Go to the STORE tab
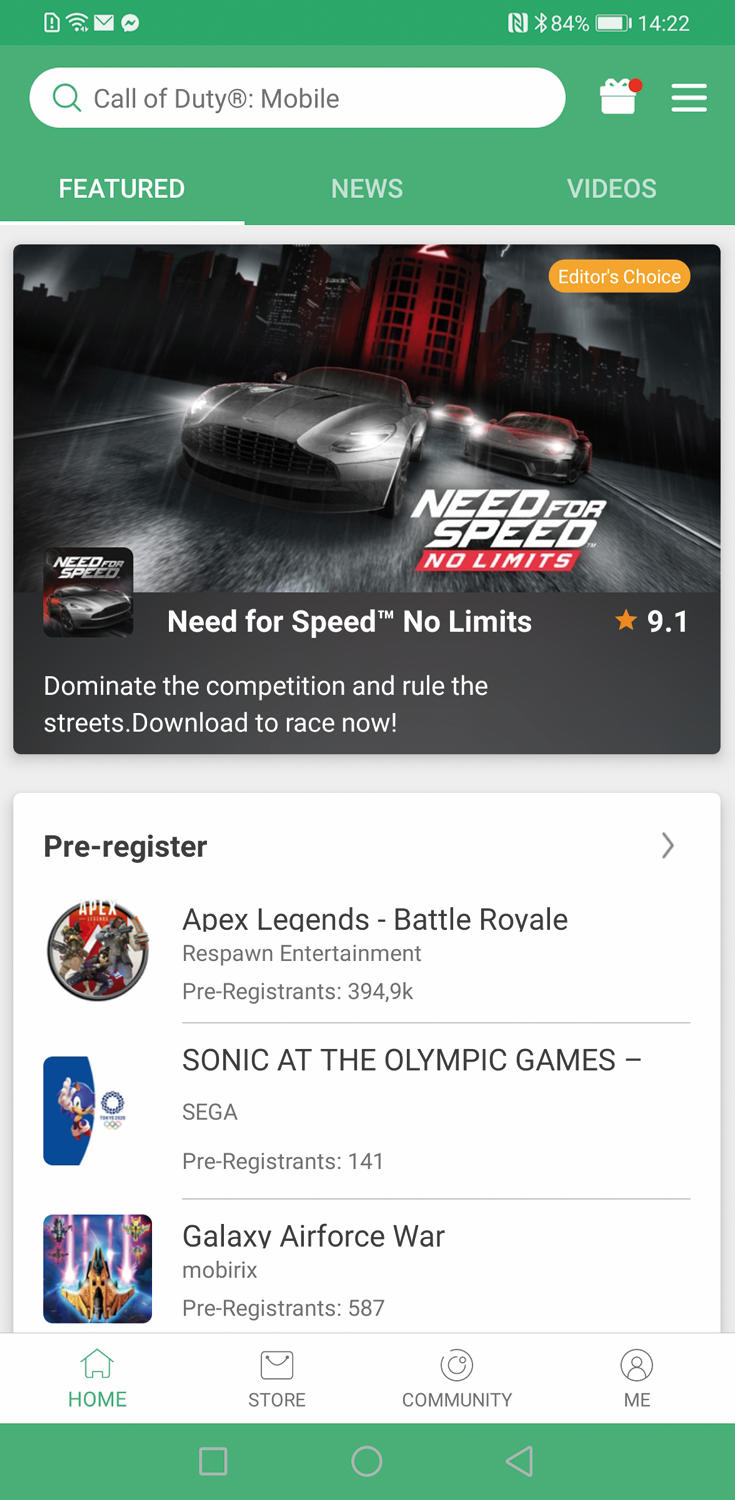This screenshot has width=735, height=1500. tap(277, 1379)
